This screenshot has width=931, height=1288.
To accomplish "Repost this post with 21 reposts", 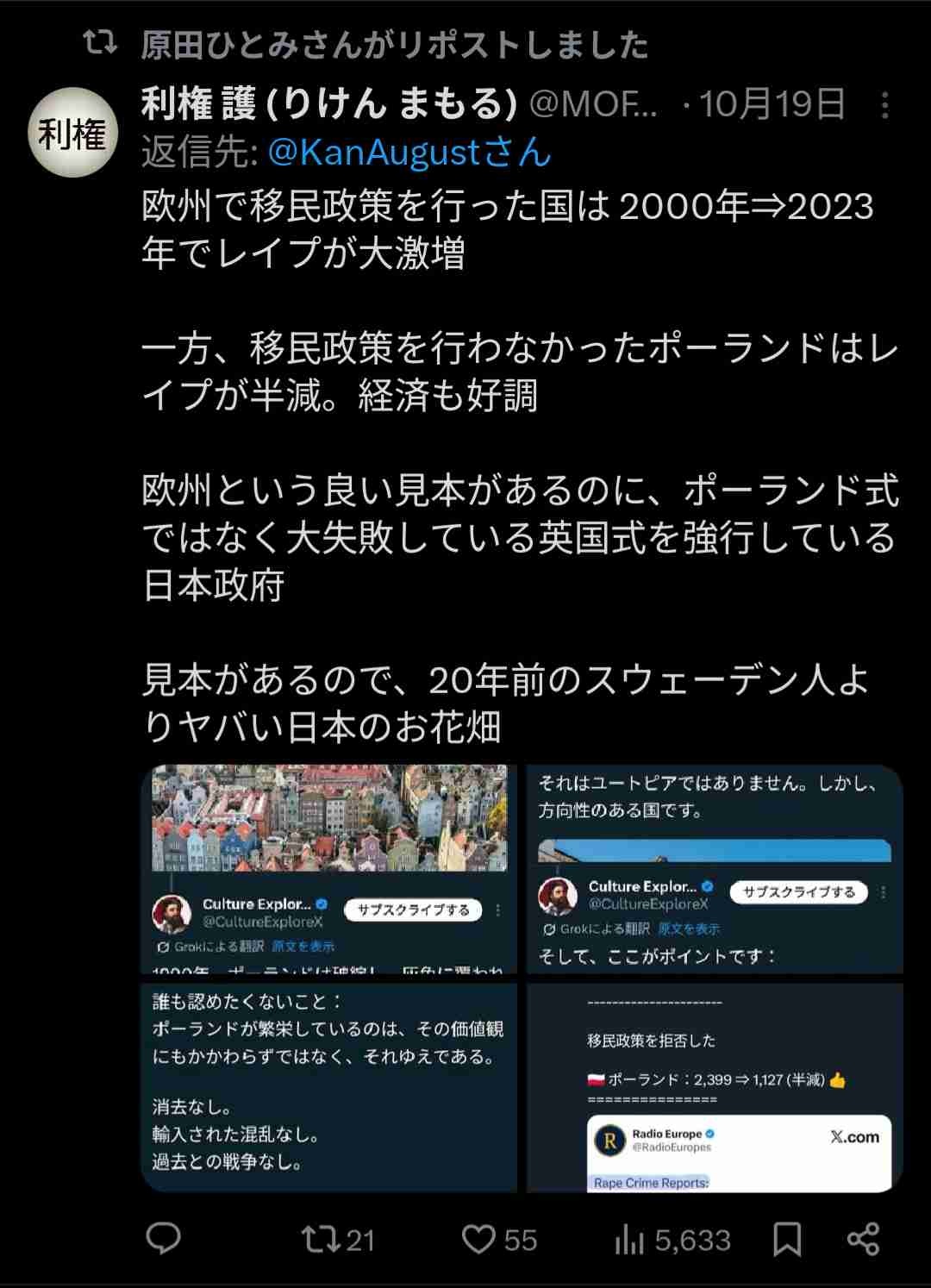I will click(x=337, y=1240).
